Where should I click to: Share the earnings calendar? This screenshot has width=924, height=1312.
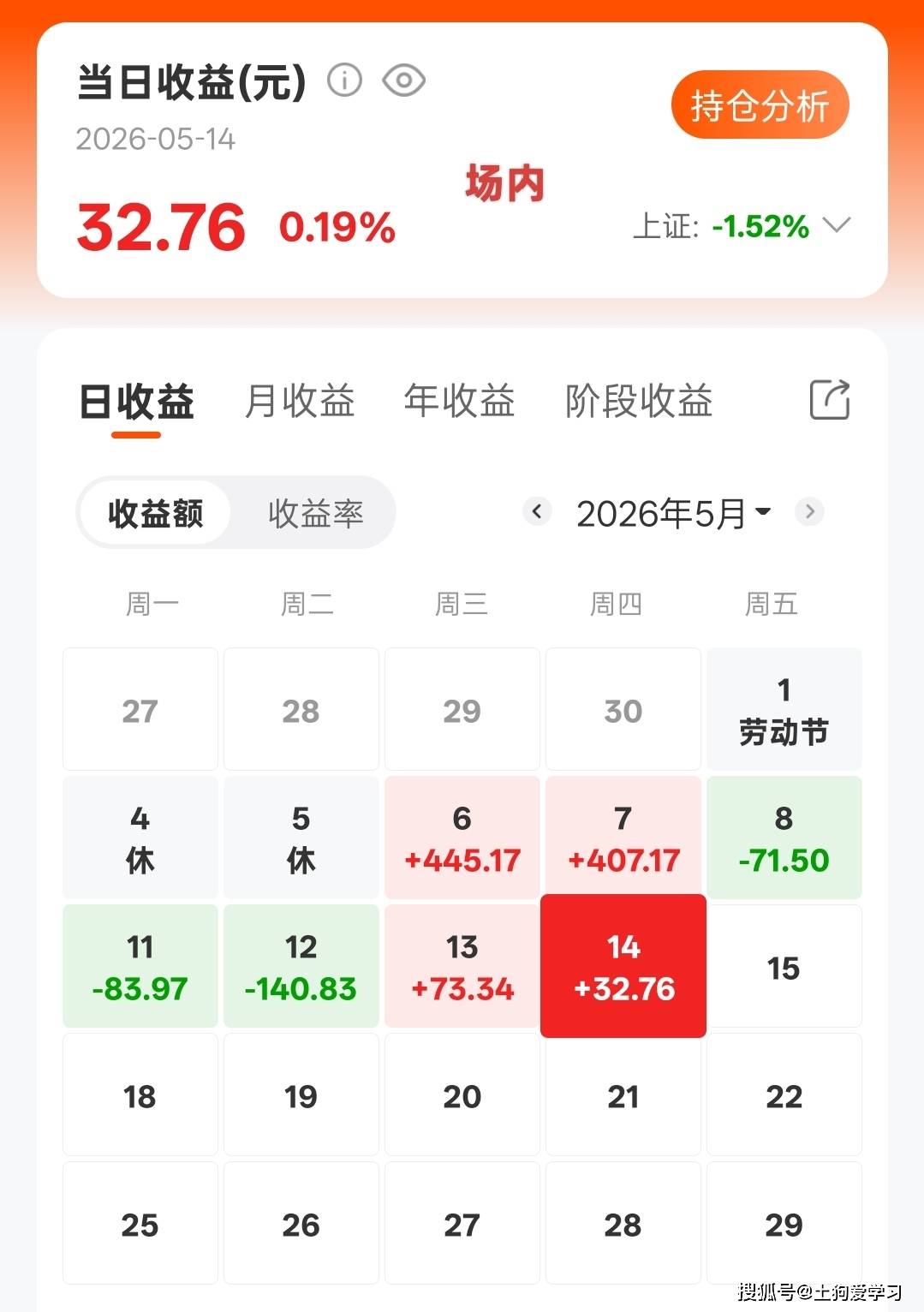[x=830, y=399]
